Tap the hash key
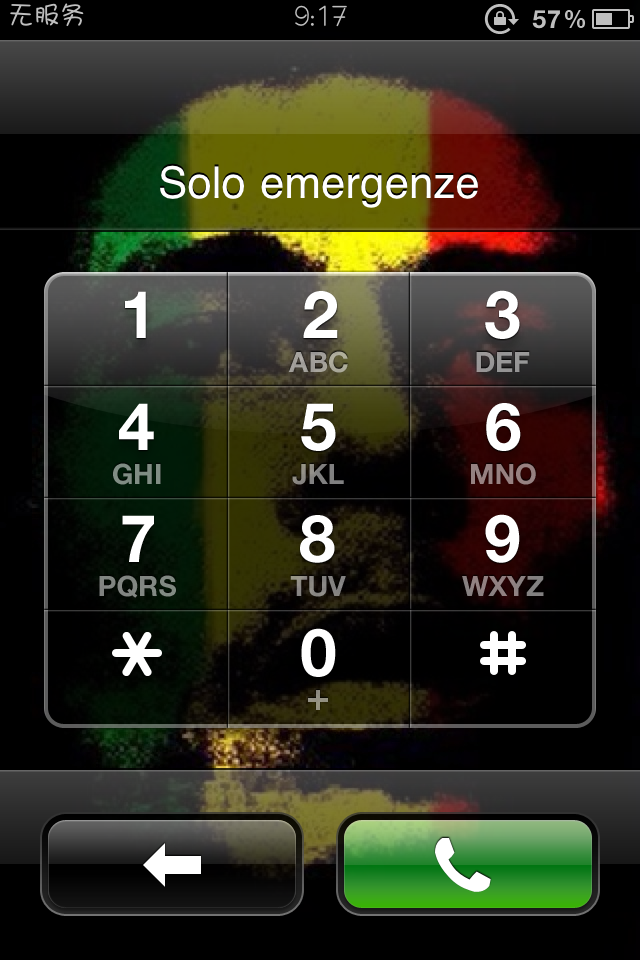Image resolution: width=640 pixels, height=960 pixels. 502,666
